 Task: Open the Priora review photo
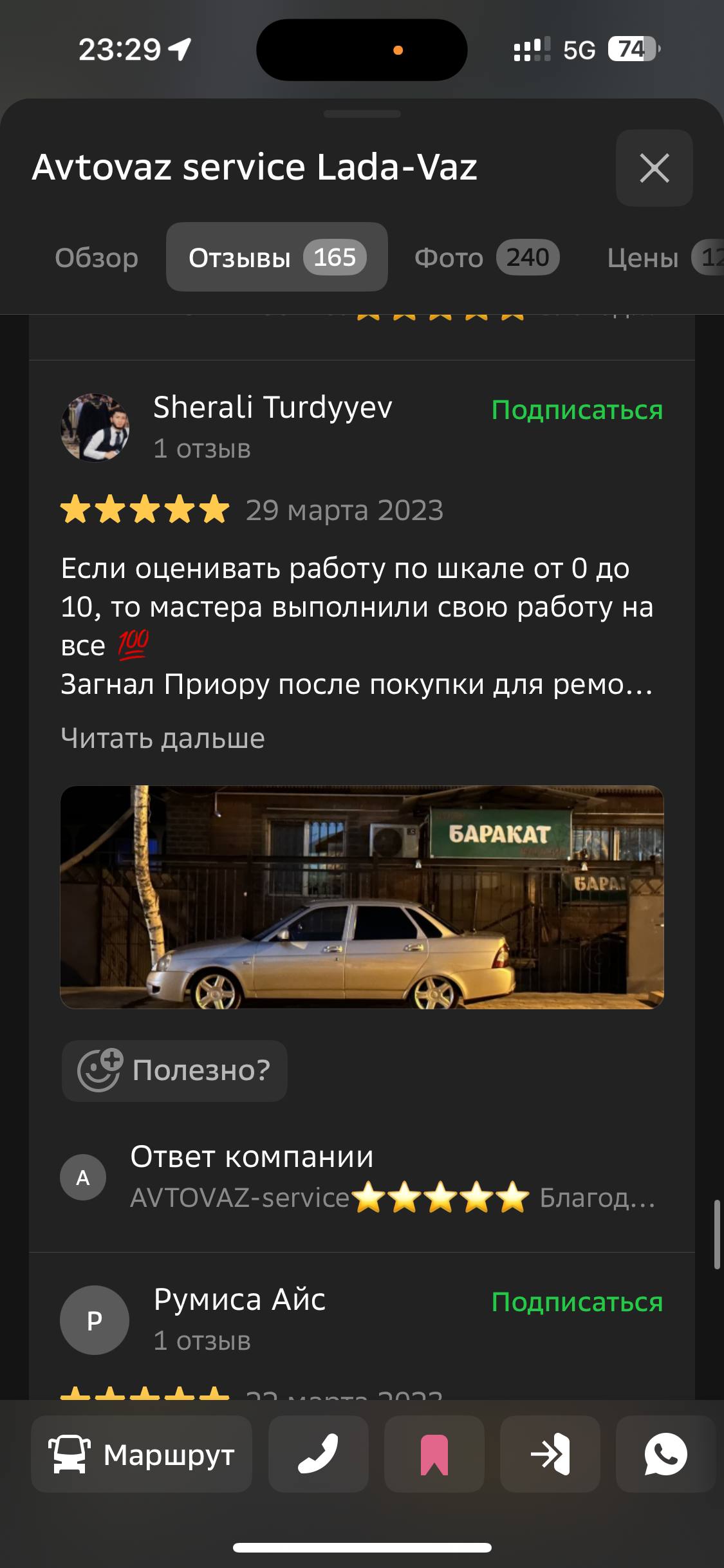point(362,897)
